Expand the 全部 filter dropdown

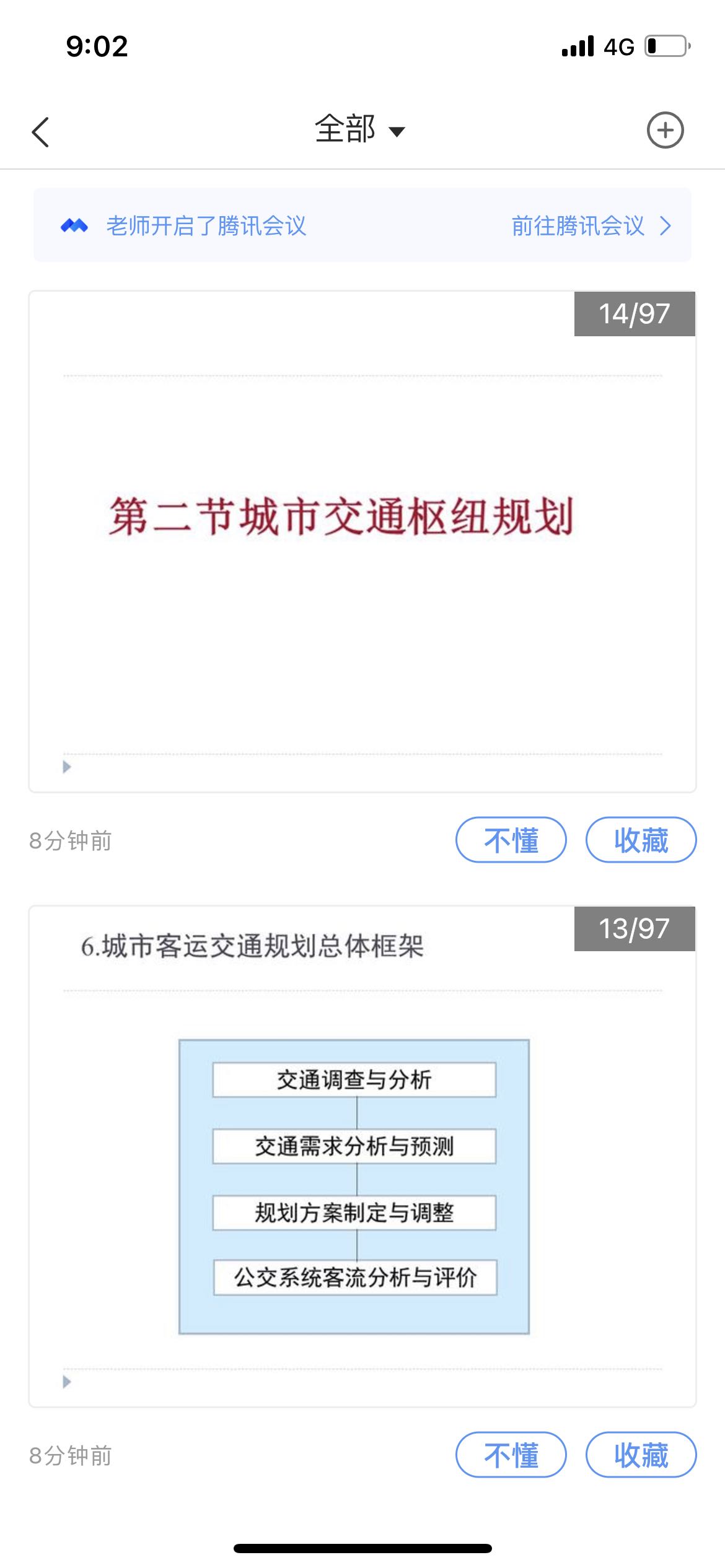[359, 130]
